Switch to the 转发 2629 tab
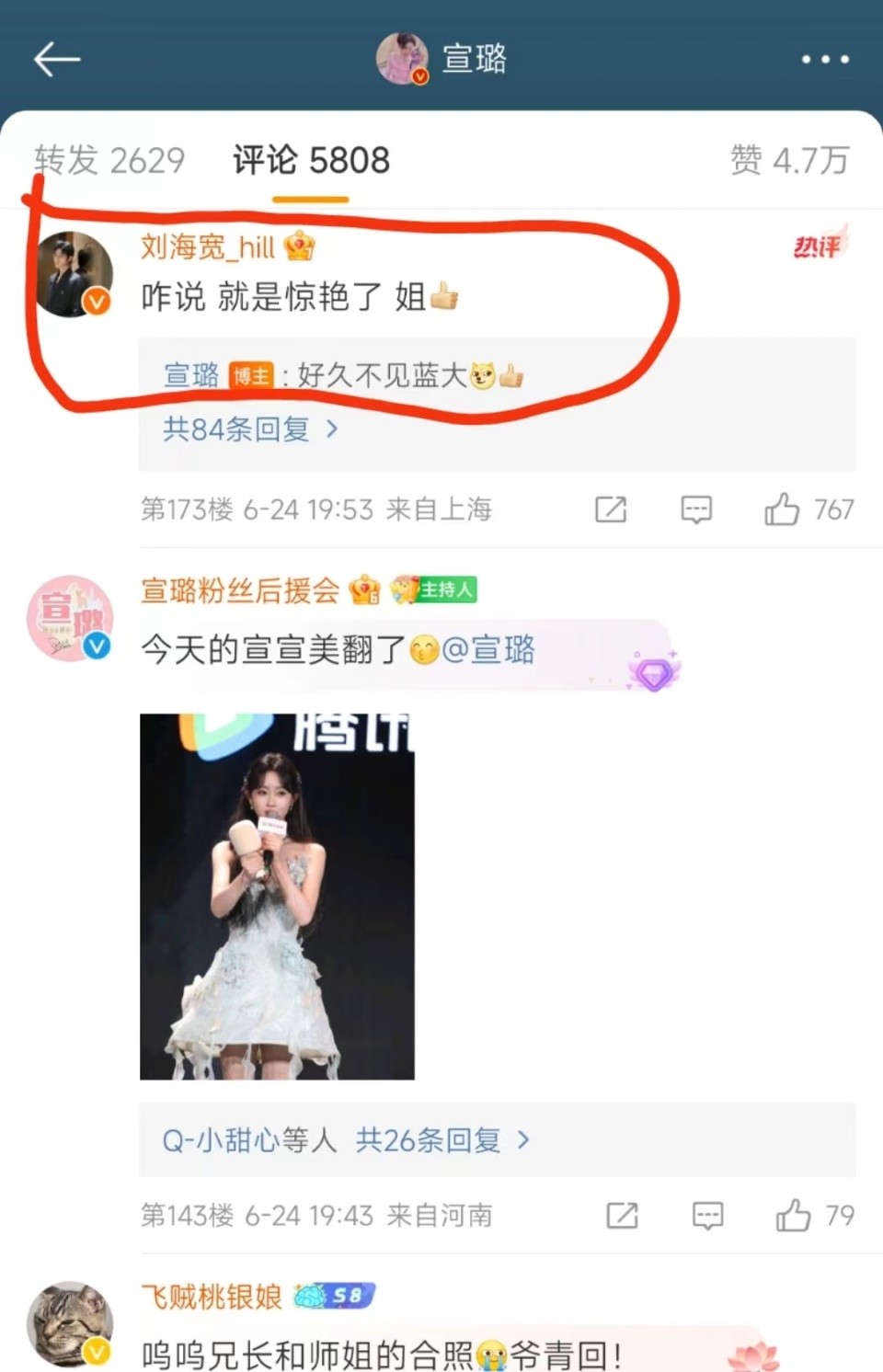 pyautogui.click(x=109, y=161)
